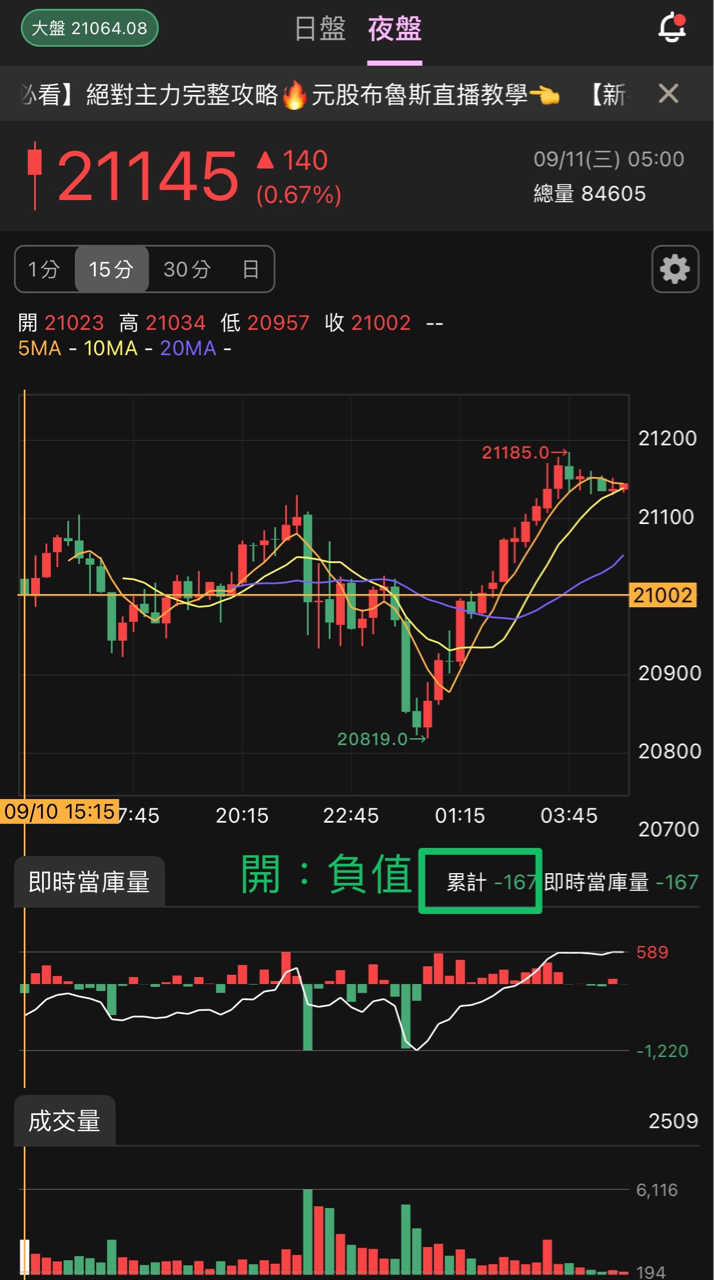Viewport: 714px width, 1280px height.
Task: Select the 15分 interval
Action: pyautogui.click(x=111, y=269)
